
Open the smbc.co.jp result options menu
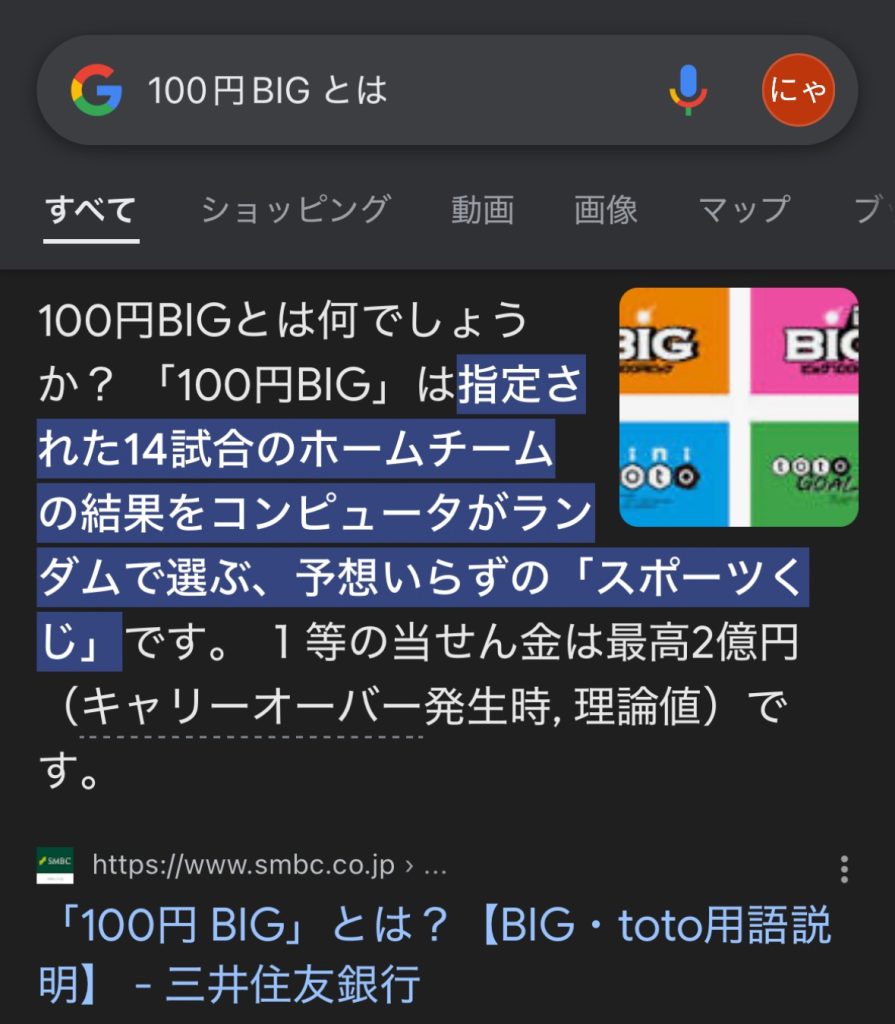(x=845, y=868)
